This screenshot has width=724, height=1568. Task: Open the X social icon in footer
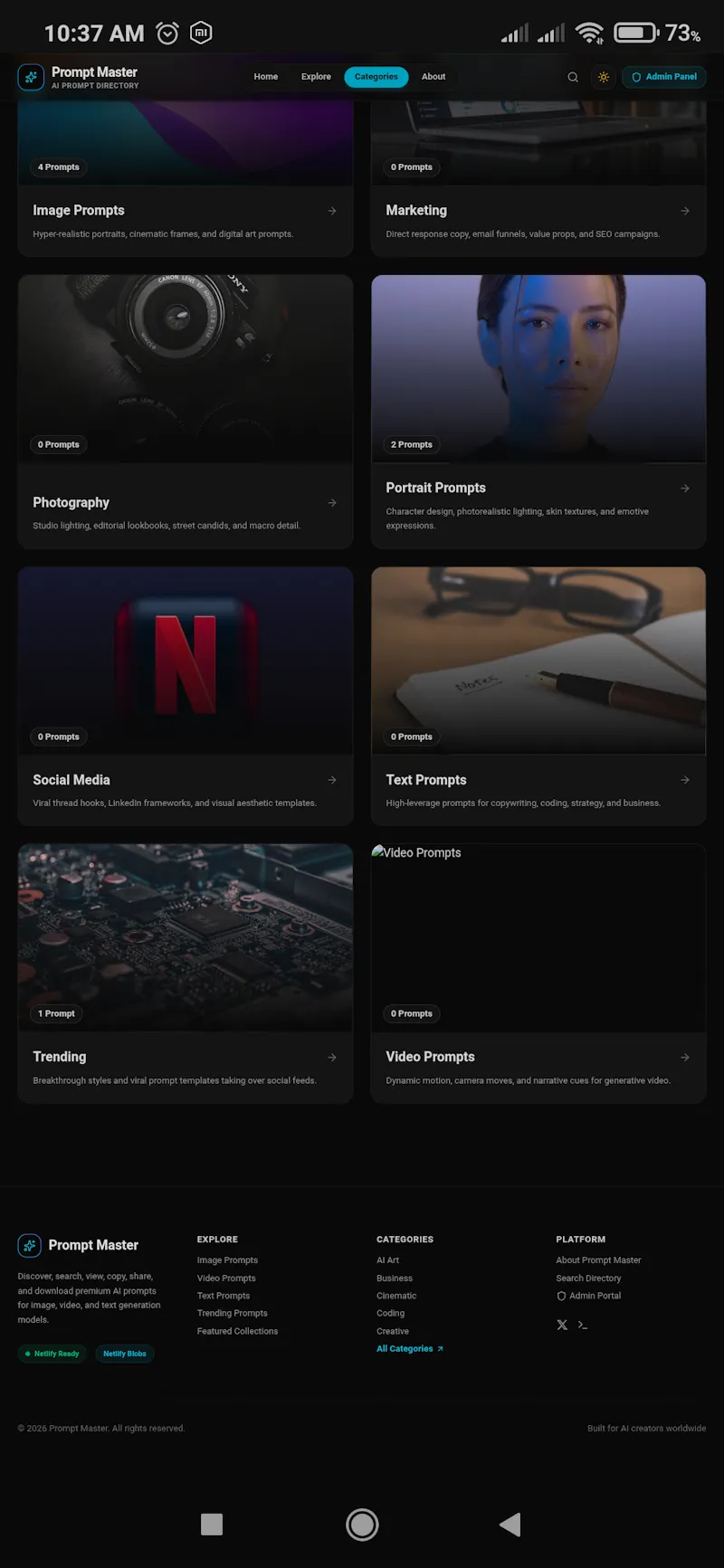click(562, 1325)
